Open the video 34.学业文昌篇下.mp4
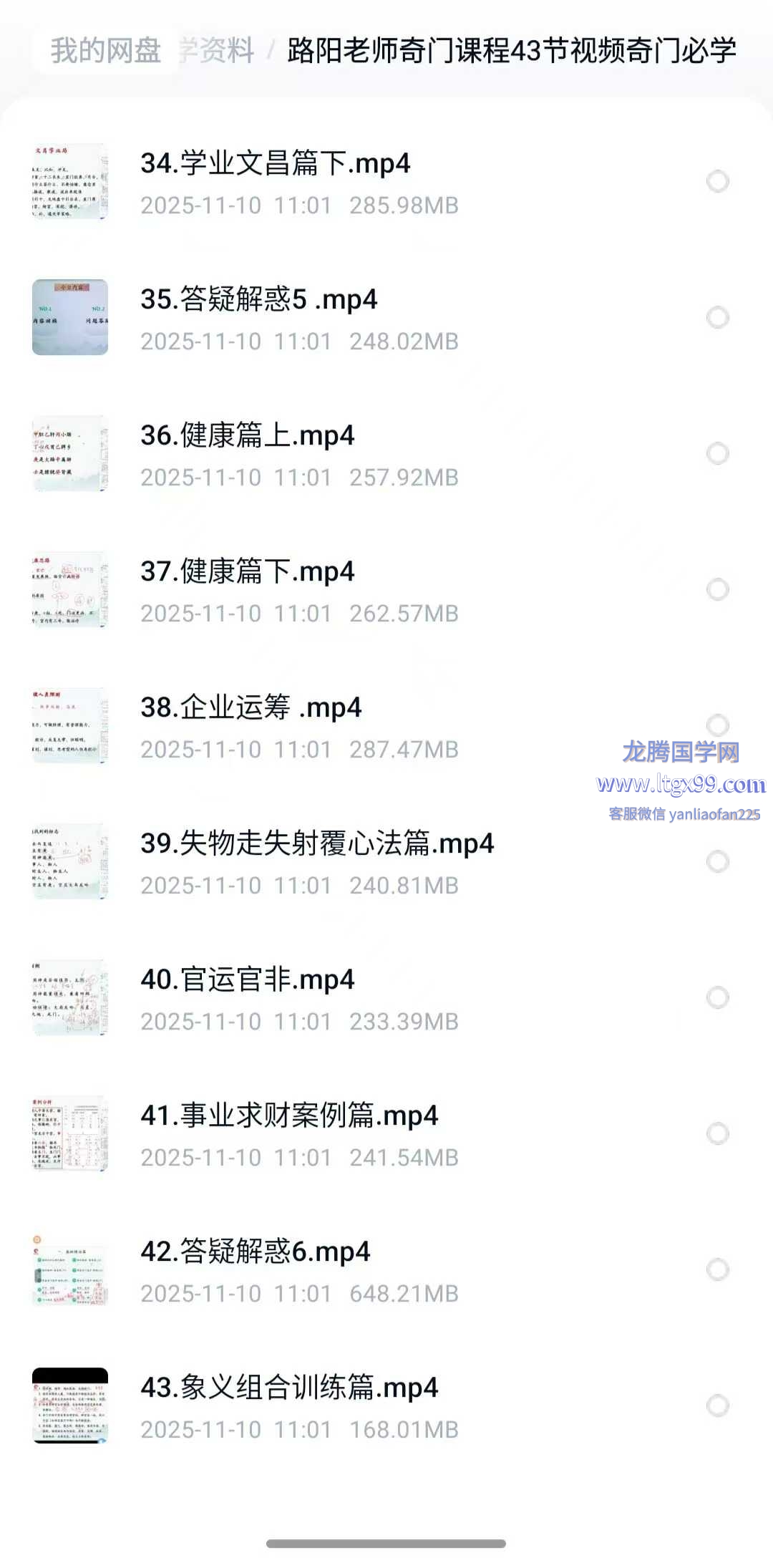773x1568 pixels. pos(276,164)
